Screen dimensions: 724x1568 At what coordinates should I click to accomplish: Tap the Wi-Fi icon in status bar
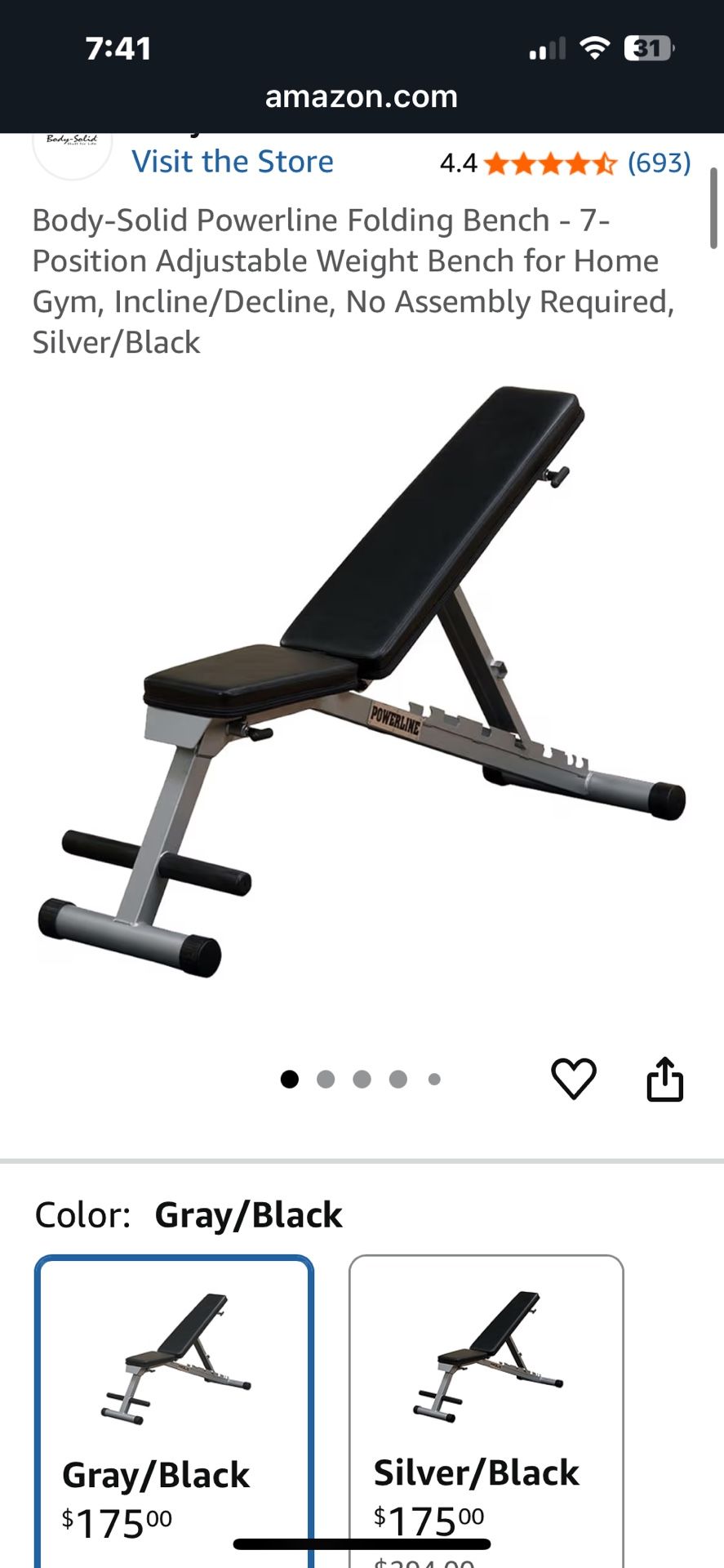coord(597,48)
